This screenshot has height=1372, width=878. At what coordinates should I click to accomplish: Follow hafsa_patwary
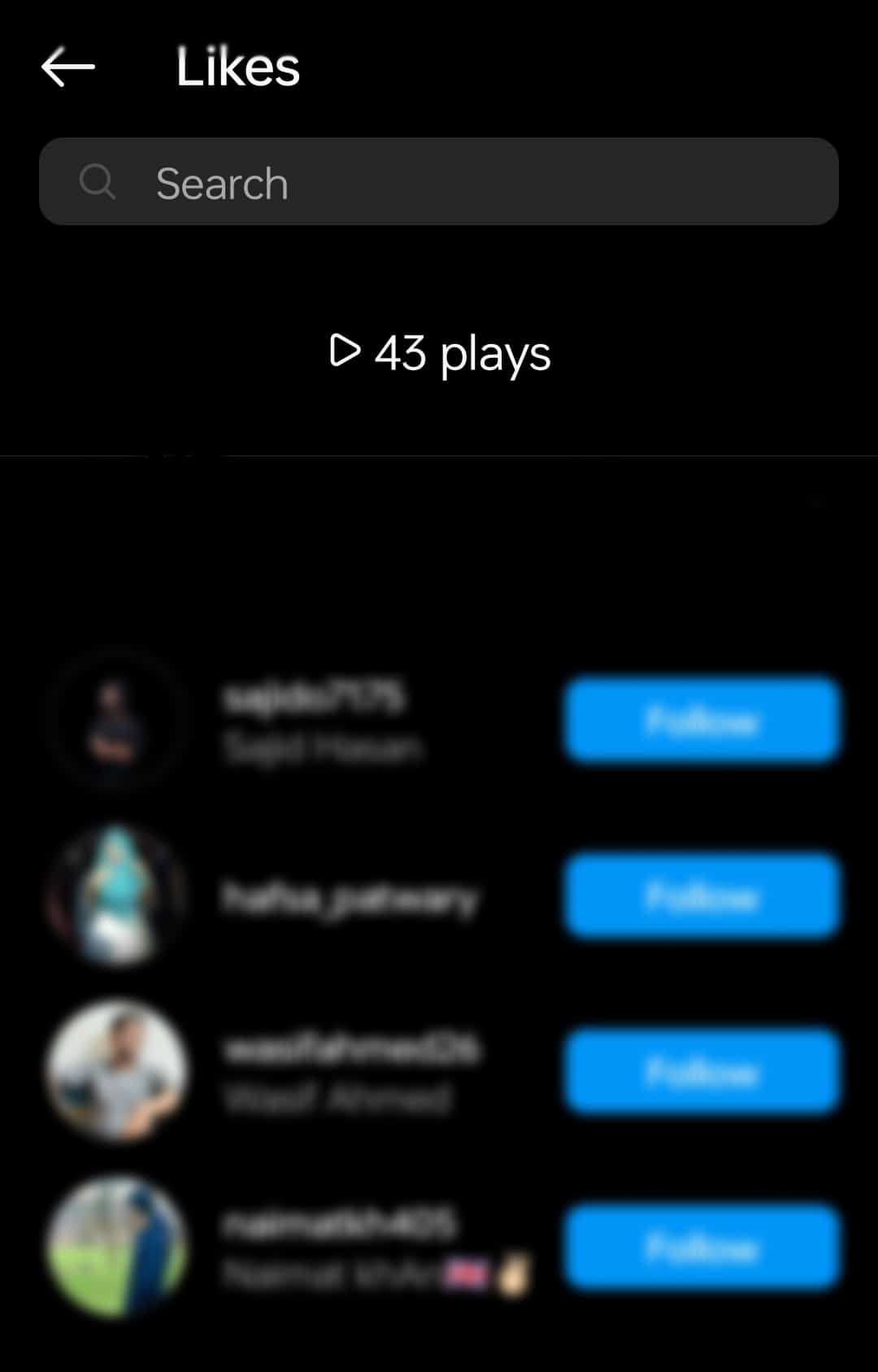coord(702,895)
